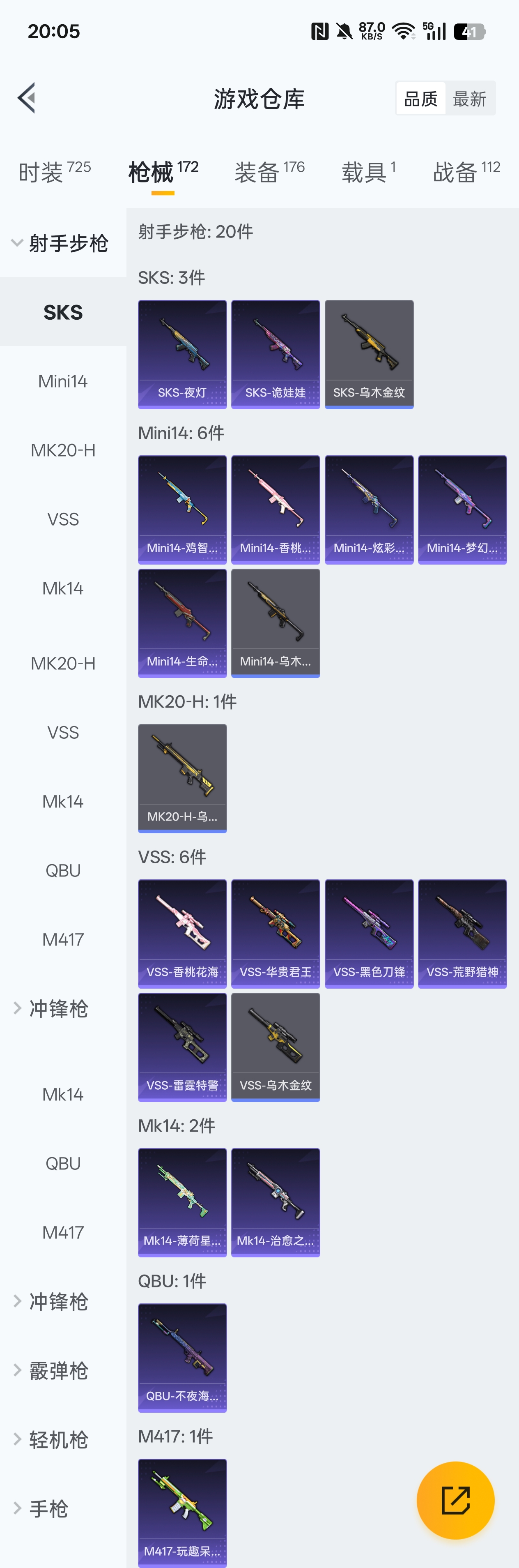Open the VSS-黑色刀锋 skin
Viewport: 519px width, 1568px height.
click(369, 934)
